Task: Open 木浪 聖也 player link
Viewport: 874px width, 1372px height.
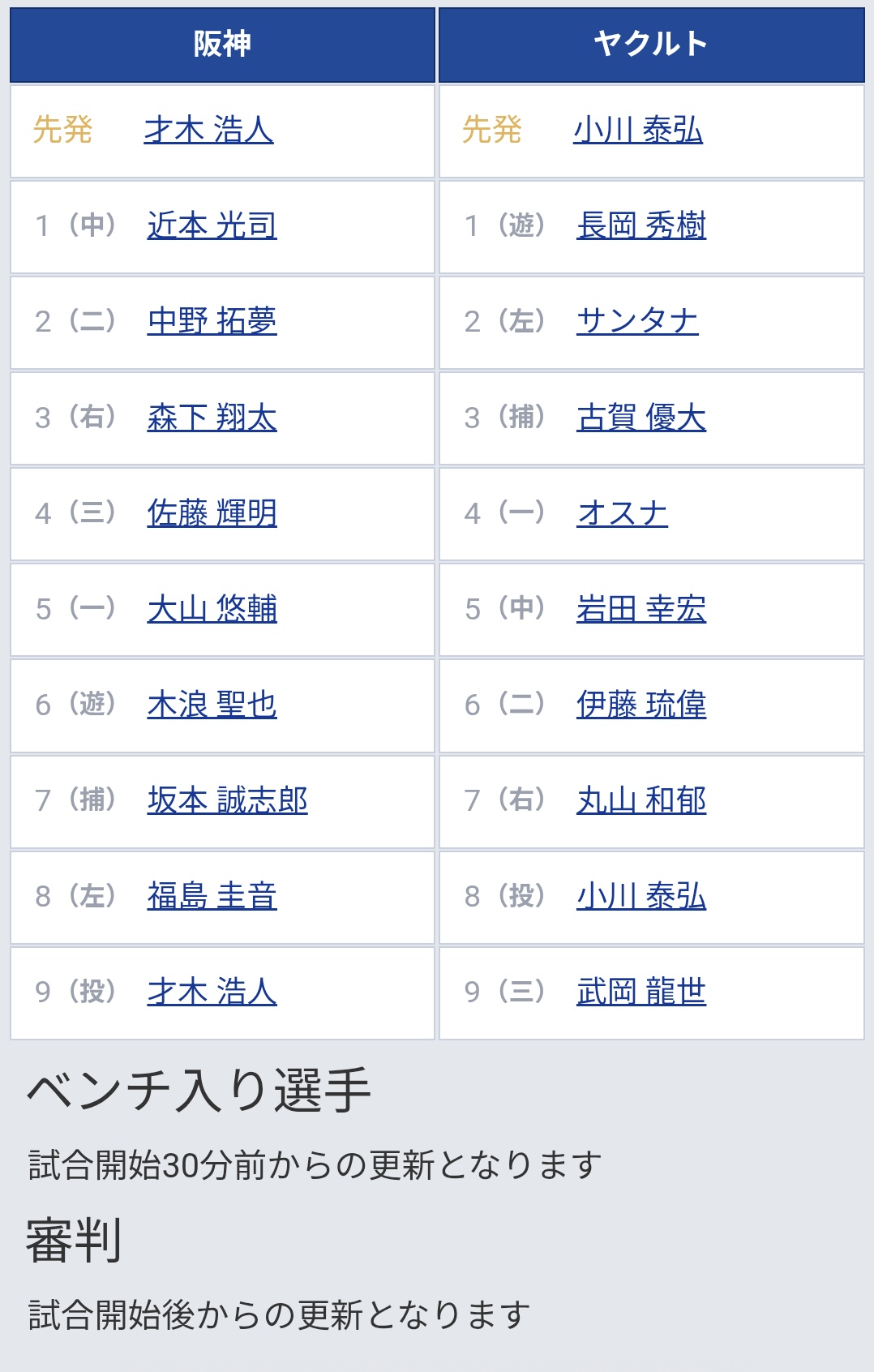Action: tap(212, 705)
